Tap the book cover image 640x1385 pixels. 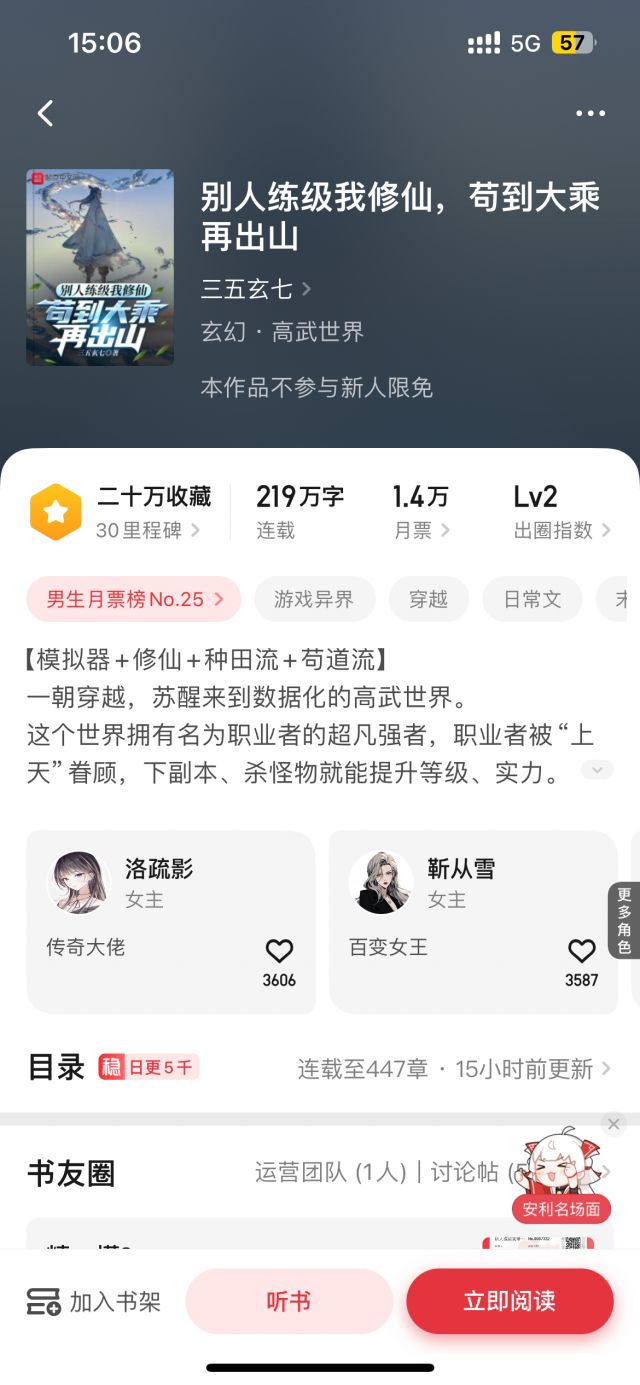[x=100, y=267]
